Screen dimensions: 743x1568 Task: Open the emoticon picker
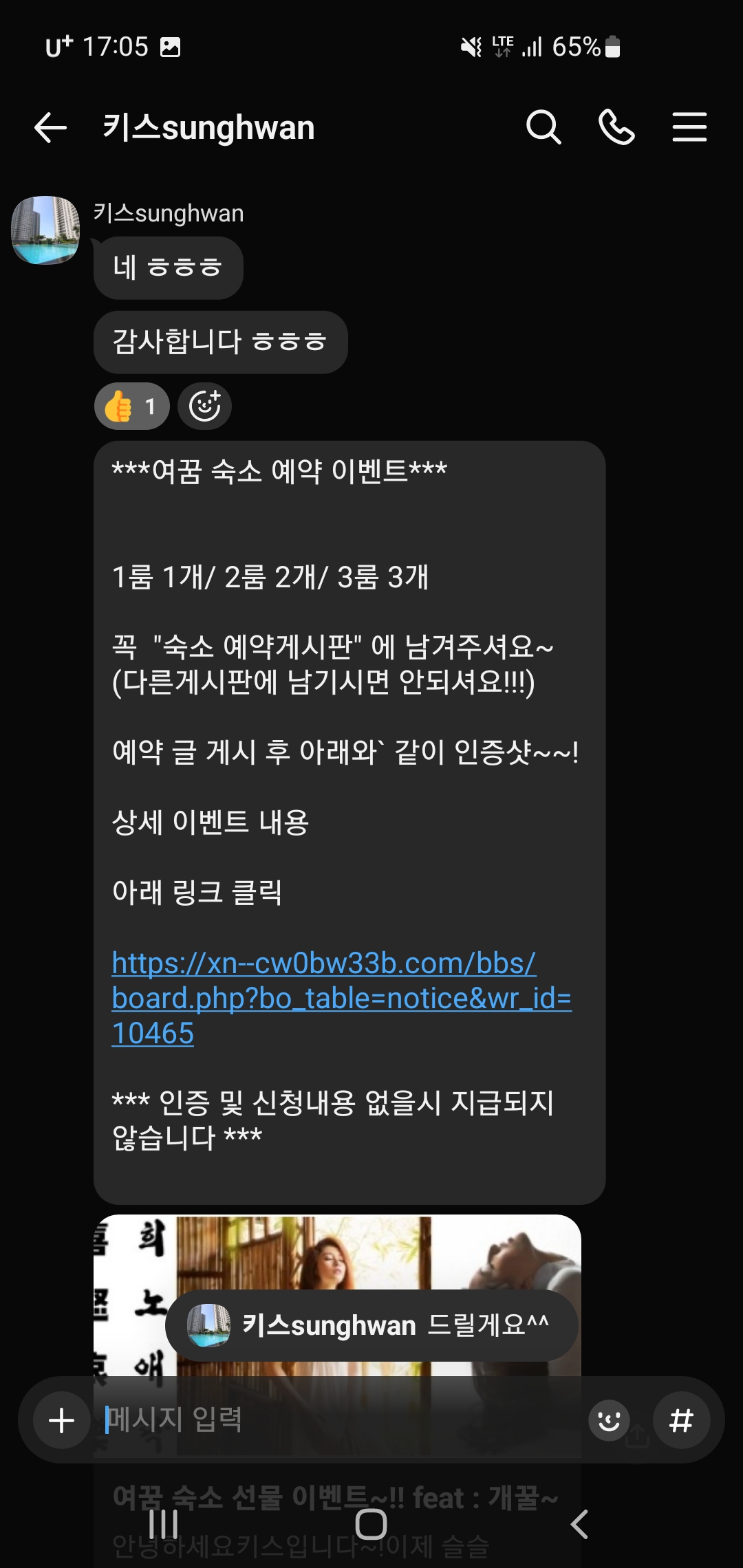tap(609, 1420)
